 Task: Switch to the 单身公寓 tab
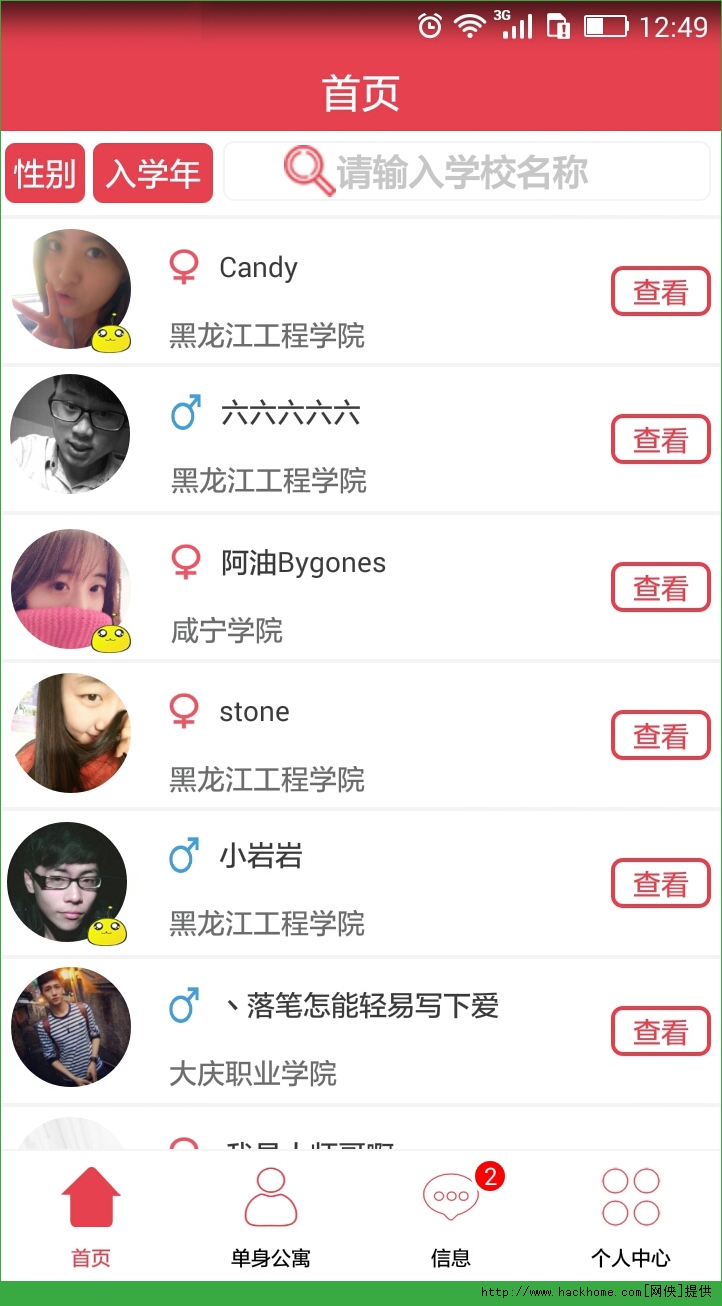(271, 1217)
